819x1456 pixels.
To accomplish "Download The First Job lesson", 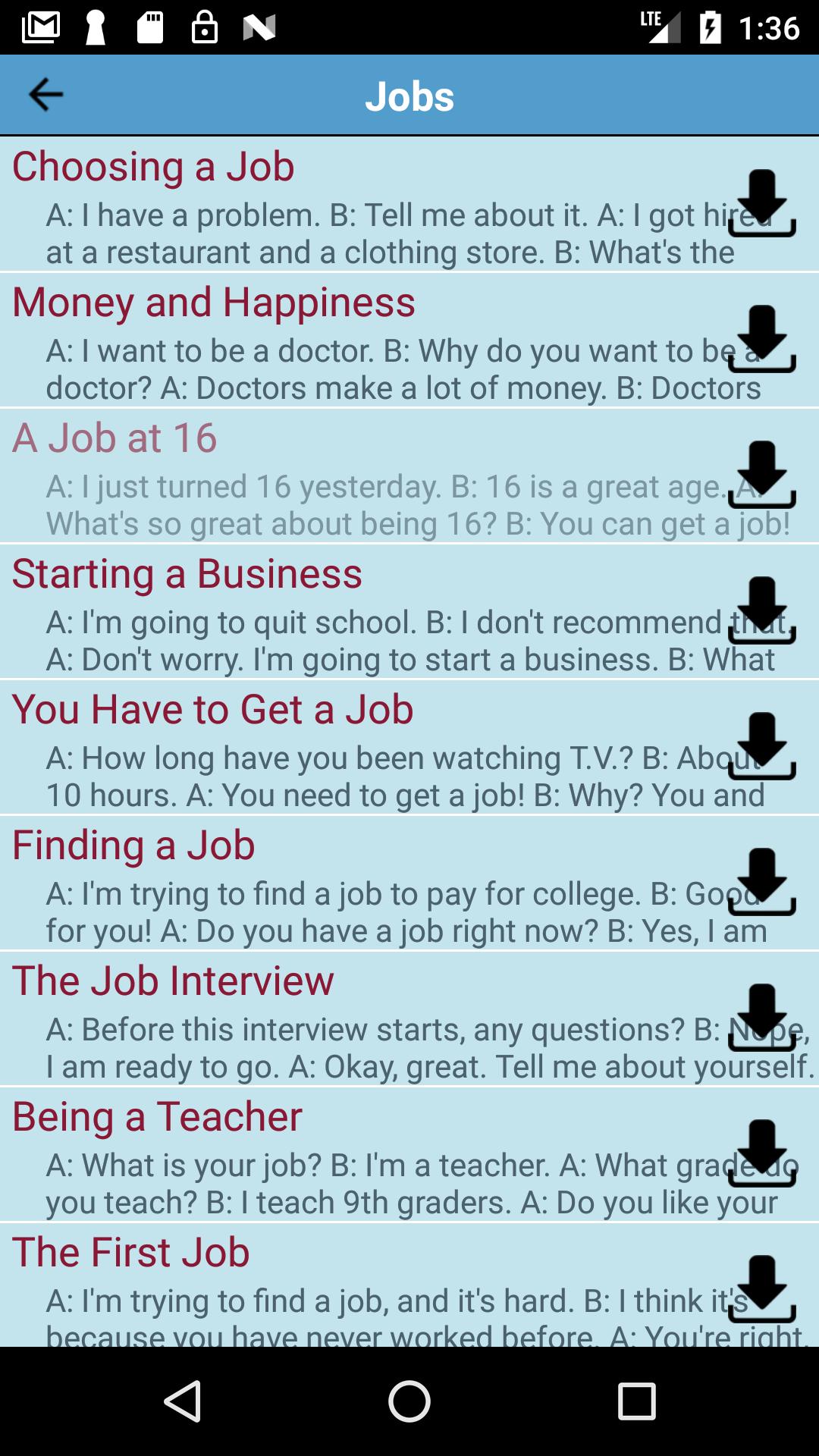I will click(761, 1289).
